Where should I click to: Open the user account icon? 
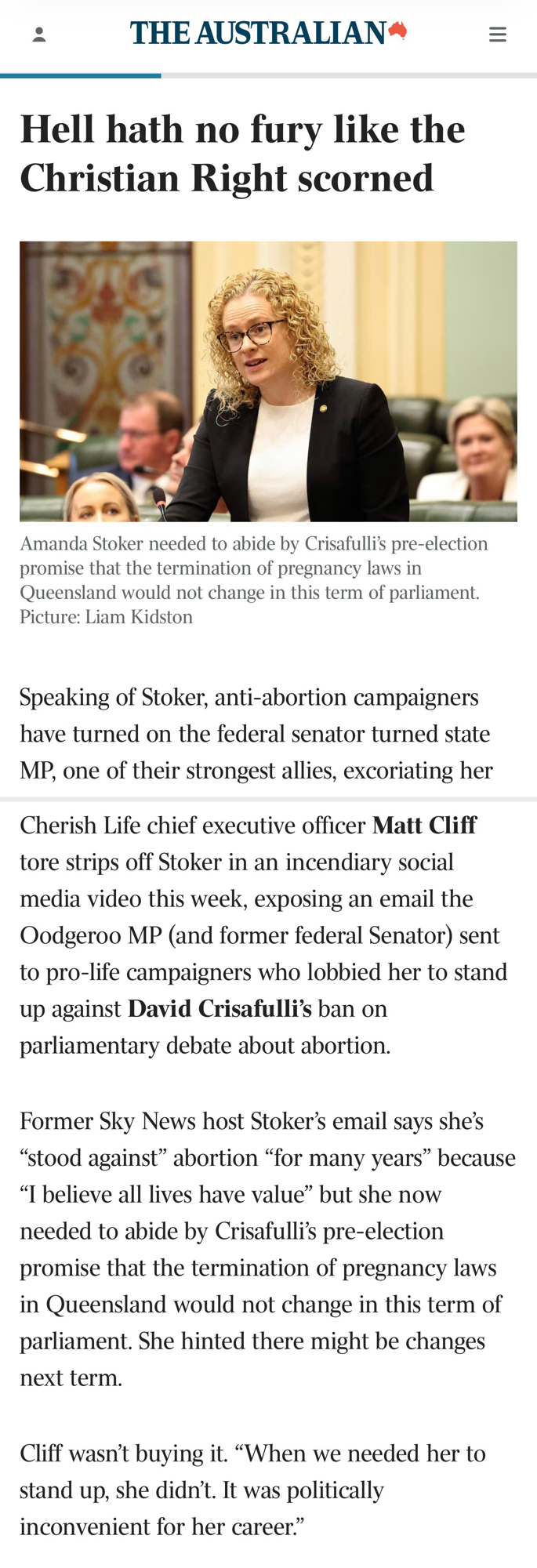(39, 34)
